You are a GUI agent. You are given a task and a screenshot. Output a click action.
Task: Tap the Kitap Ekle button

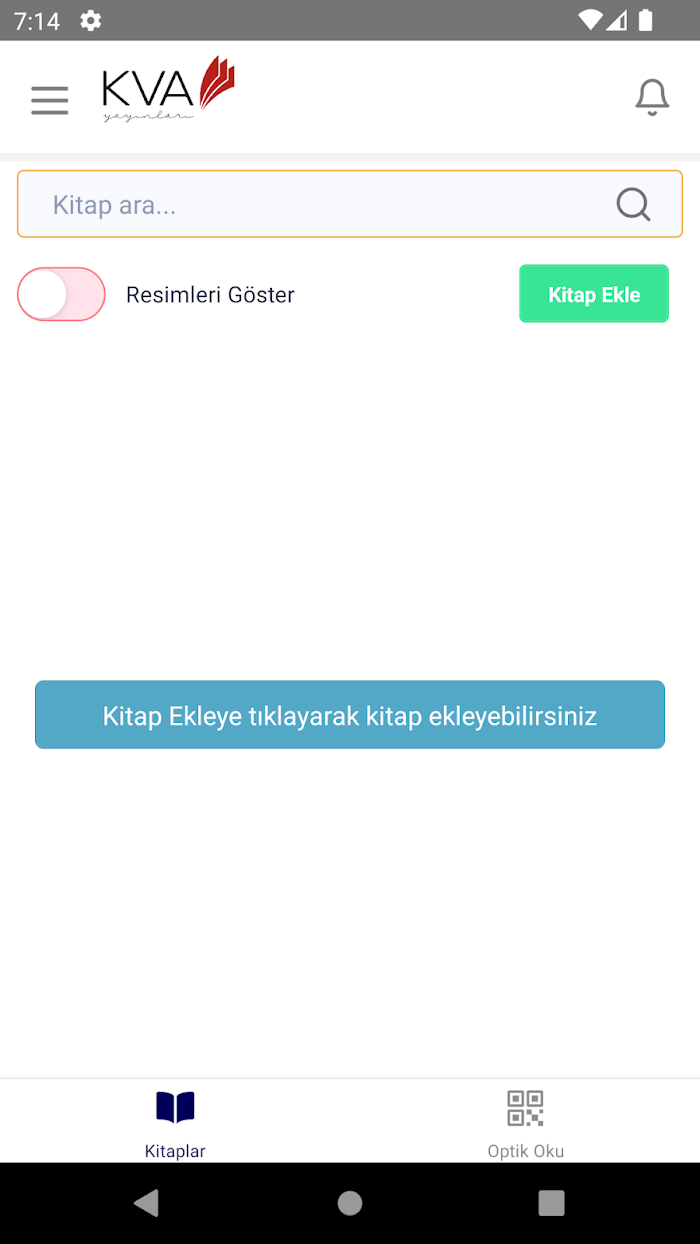point(594,294)
